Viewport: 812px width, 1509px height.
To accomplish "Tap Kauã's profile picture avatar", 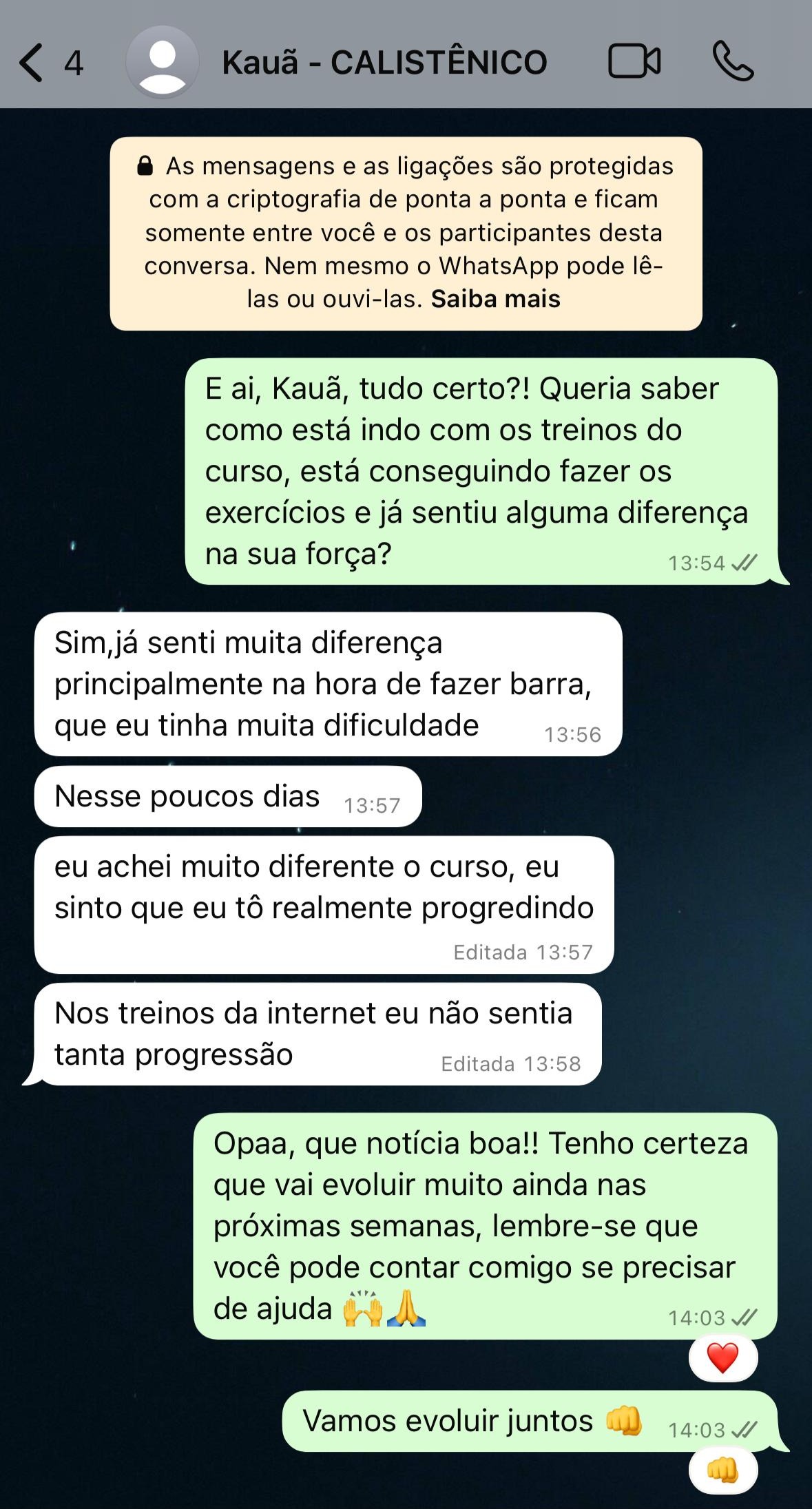I will (162, 63).
